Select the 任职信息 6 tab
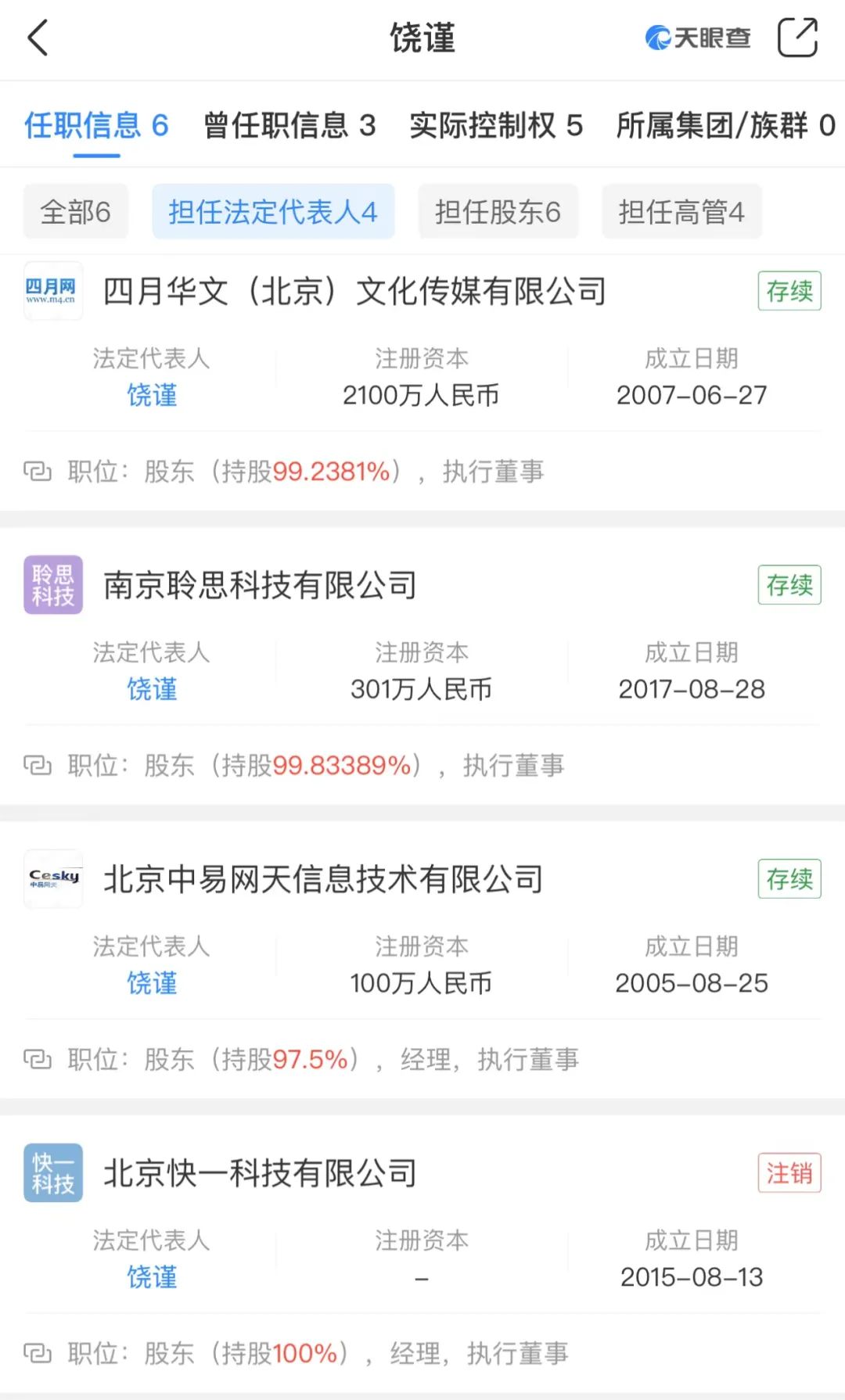Image resolution: width=845 pixels, height=1400 pixels. 96,125
